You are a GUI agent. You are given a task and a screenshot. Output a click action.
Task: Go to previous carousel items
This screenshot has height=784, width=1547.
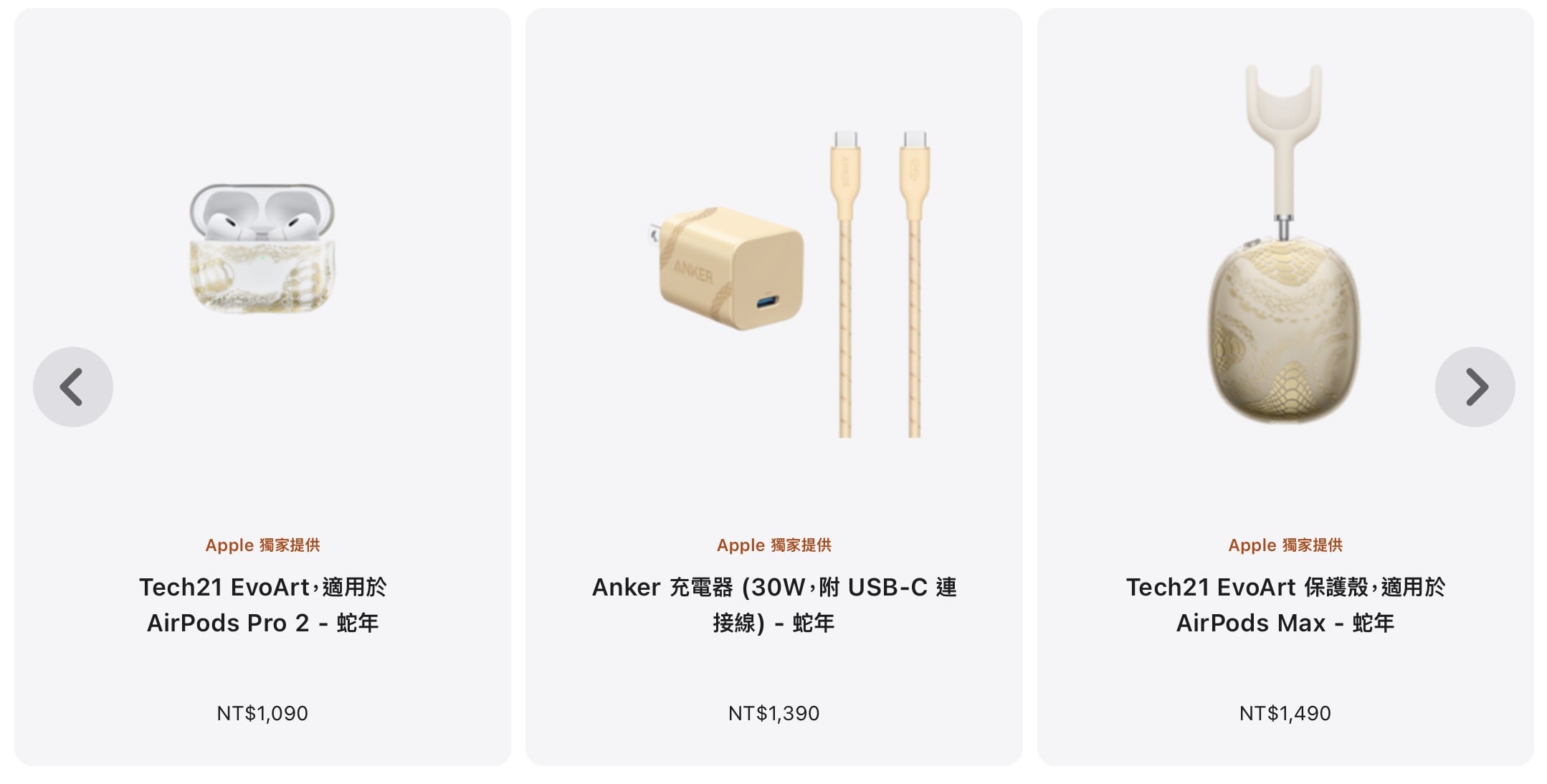[x=72, y=387]
